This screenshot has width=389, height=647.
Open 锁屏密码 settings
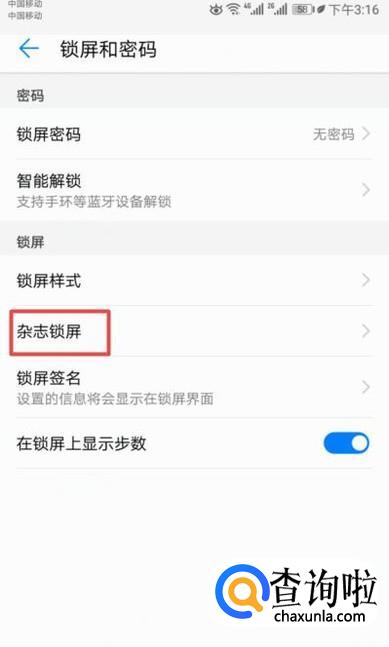194,134
